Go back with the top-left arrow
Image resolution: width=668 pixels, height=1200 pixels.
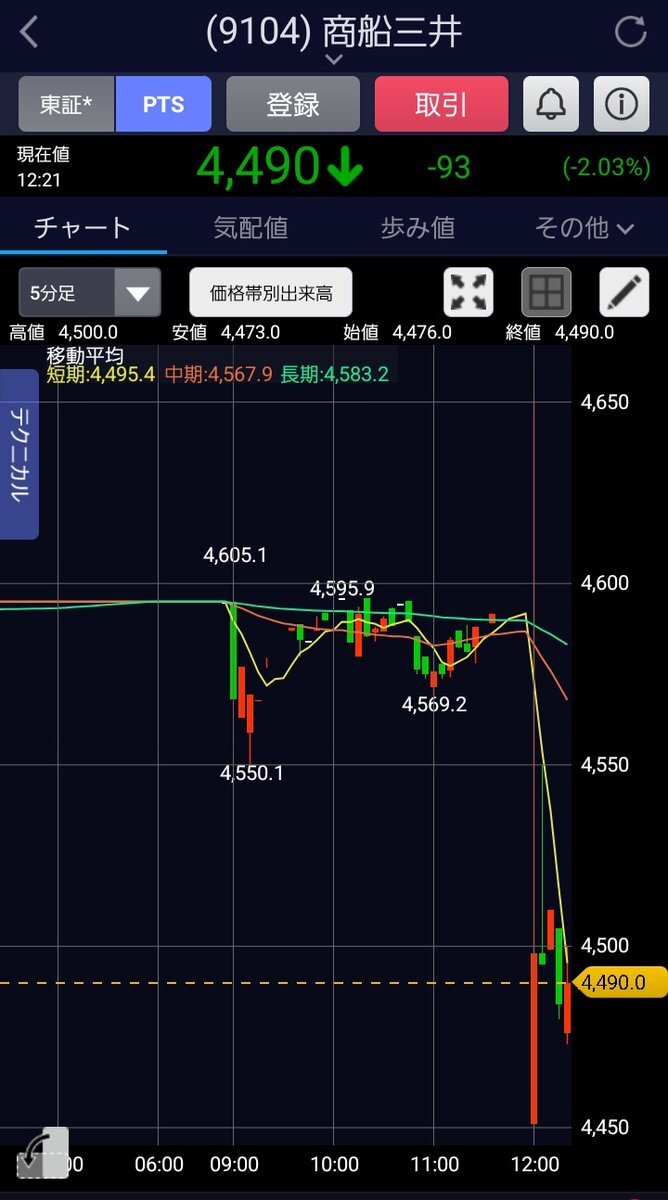(29, 32)
